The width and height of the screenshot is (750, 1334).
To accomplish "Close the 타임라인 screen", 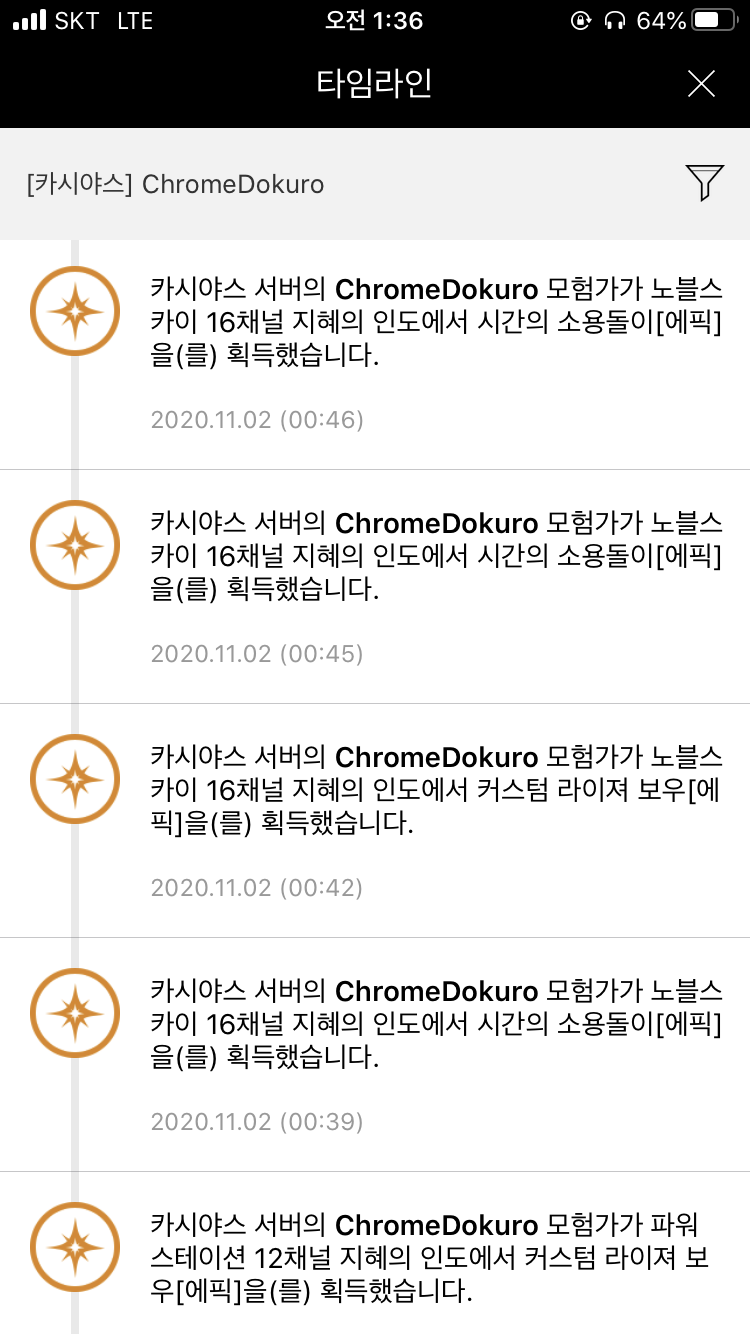I will (x=702, y=84).
